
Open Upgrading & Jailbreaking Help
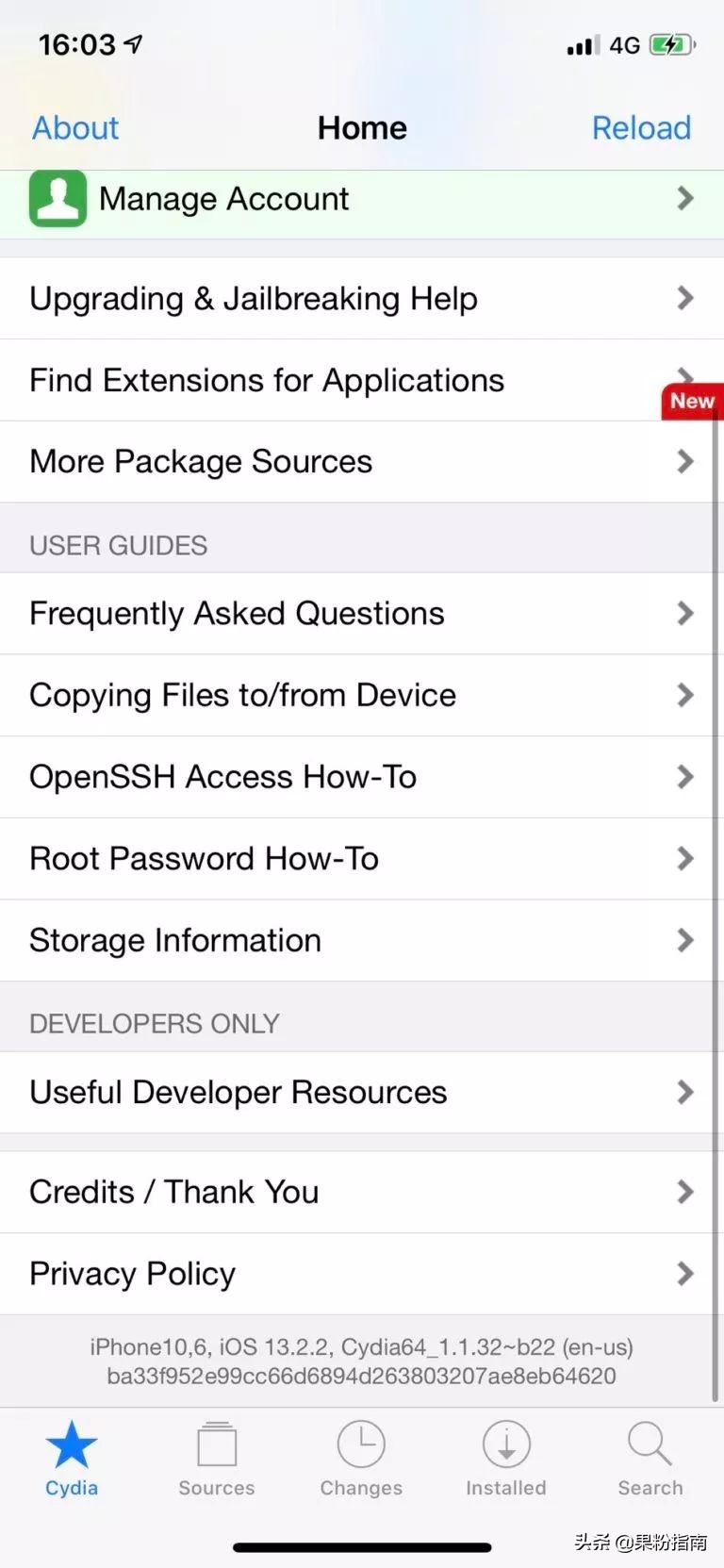tap(253, 298)
